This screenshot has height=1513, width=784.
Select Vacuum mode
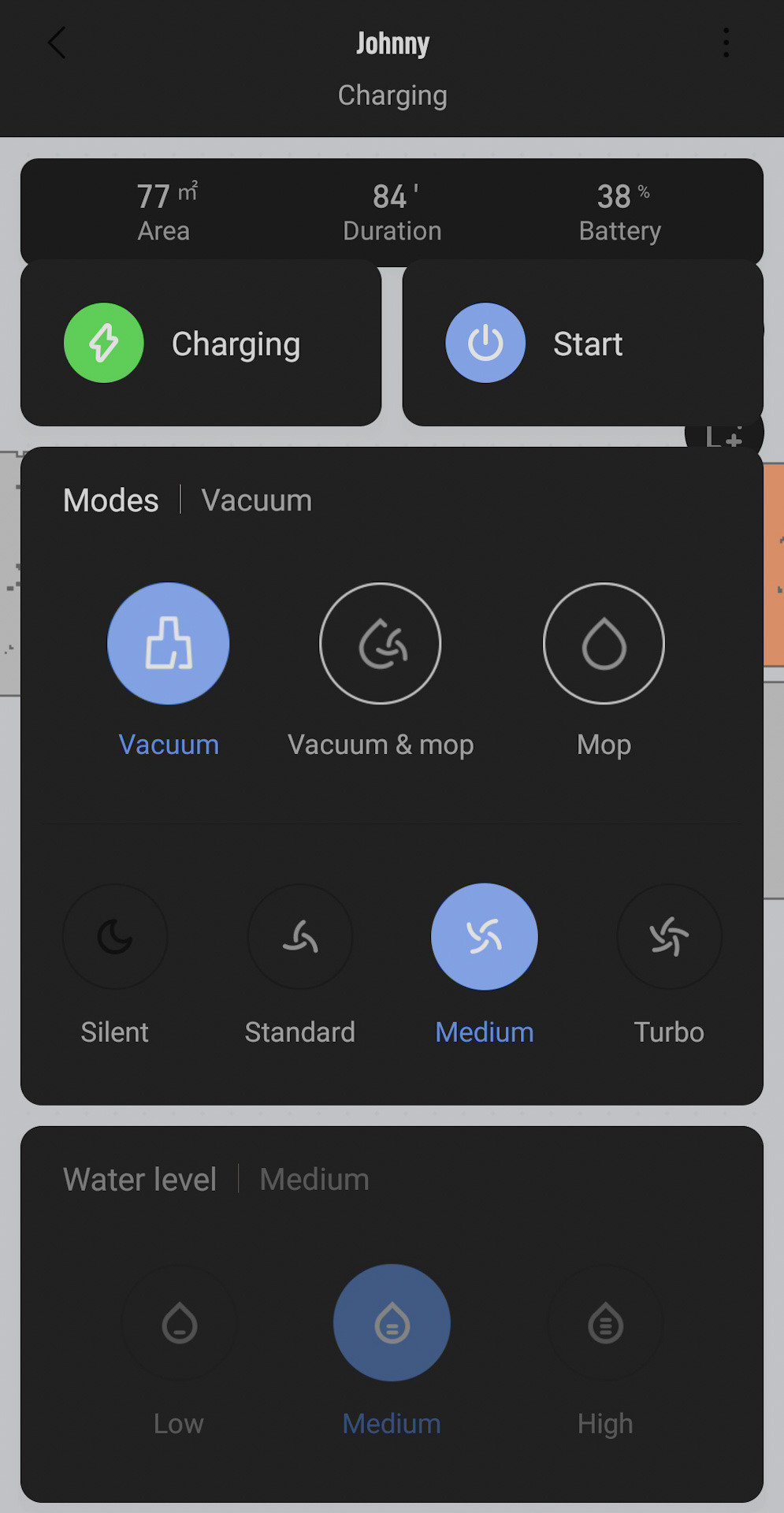pyautogui.click(x=169, y=644)
